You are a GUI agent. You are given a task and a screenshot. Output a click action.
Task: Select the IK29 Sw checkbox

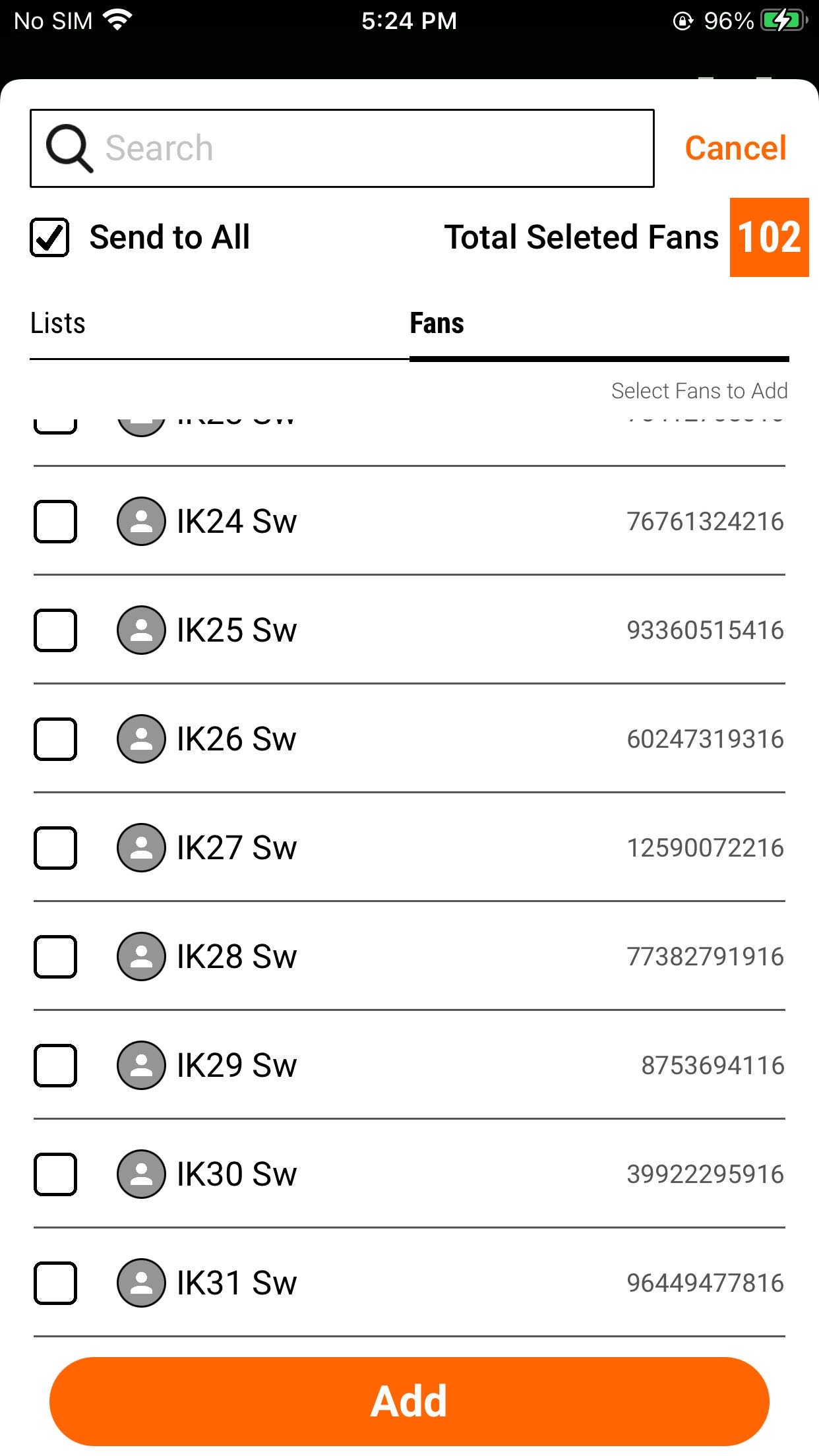point(55,1066)
